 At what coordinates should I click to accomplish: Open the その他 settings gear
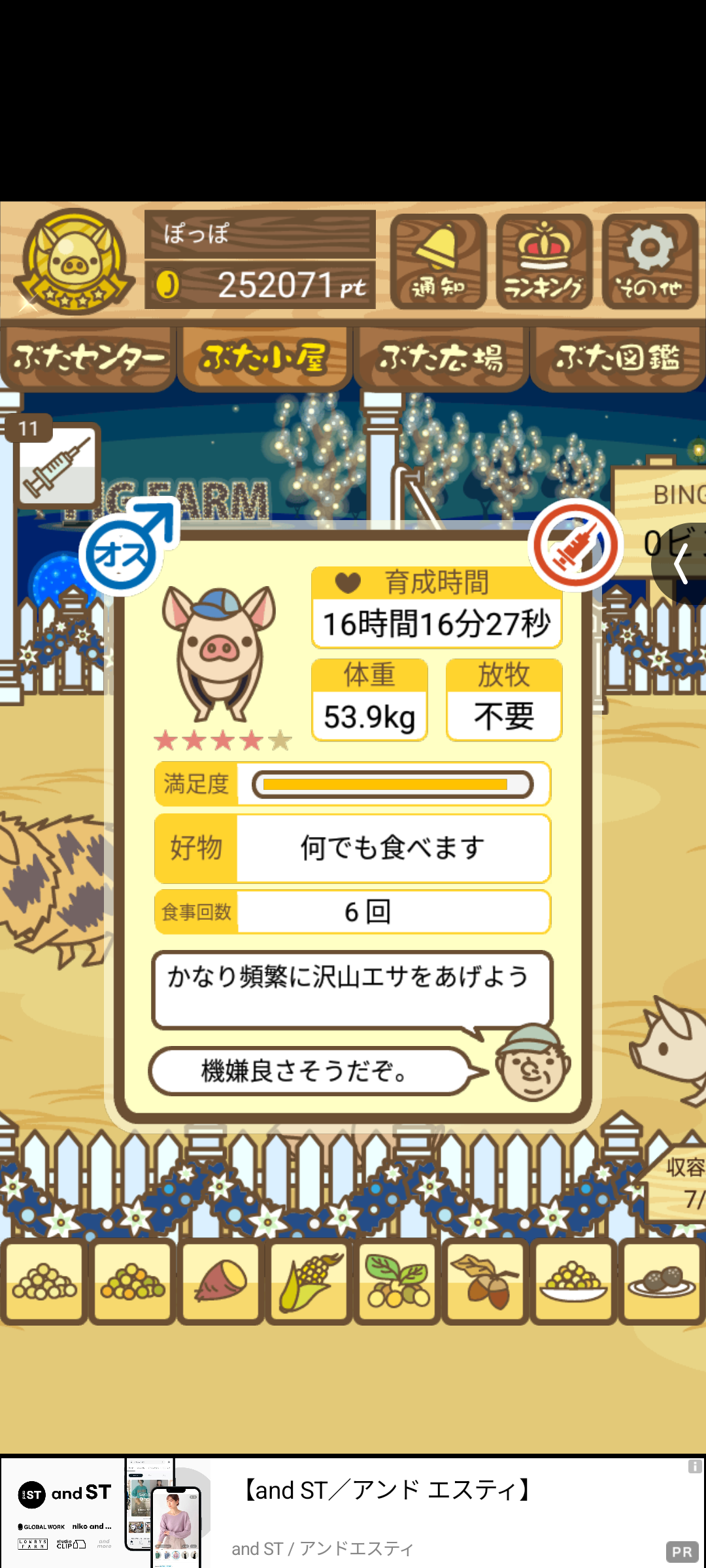pyautogui.click(x=650, y=261)
